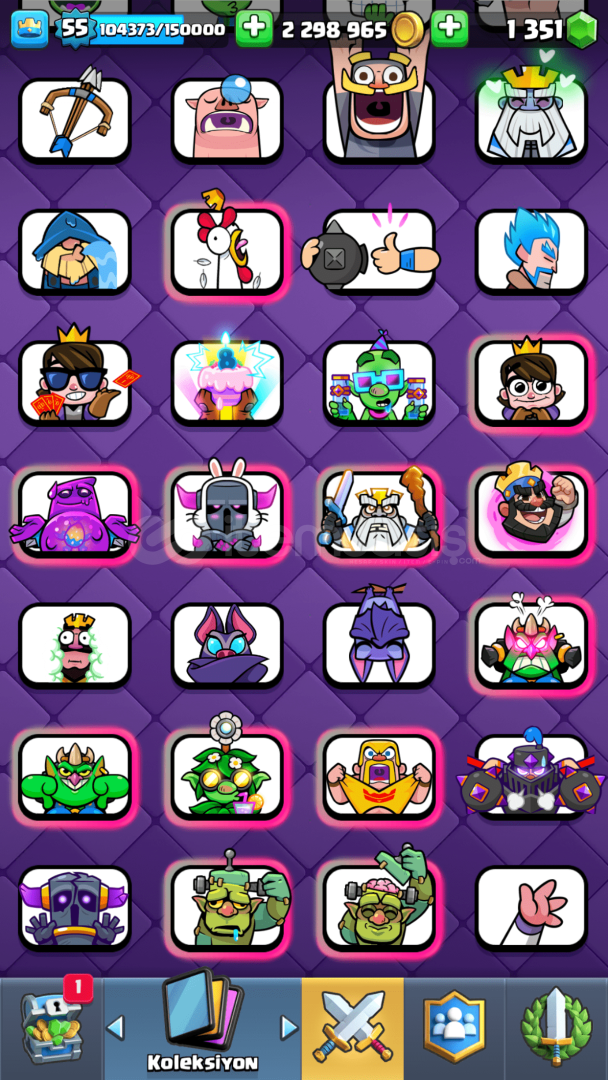Tap the right arrow beside Koleksiyon
608x1080 pixels.
pyautogui.click(x=289, y=1028)
